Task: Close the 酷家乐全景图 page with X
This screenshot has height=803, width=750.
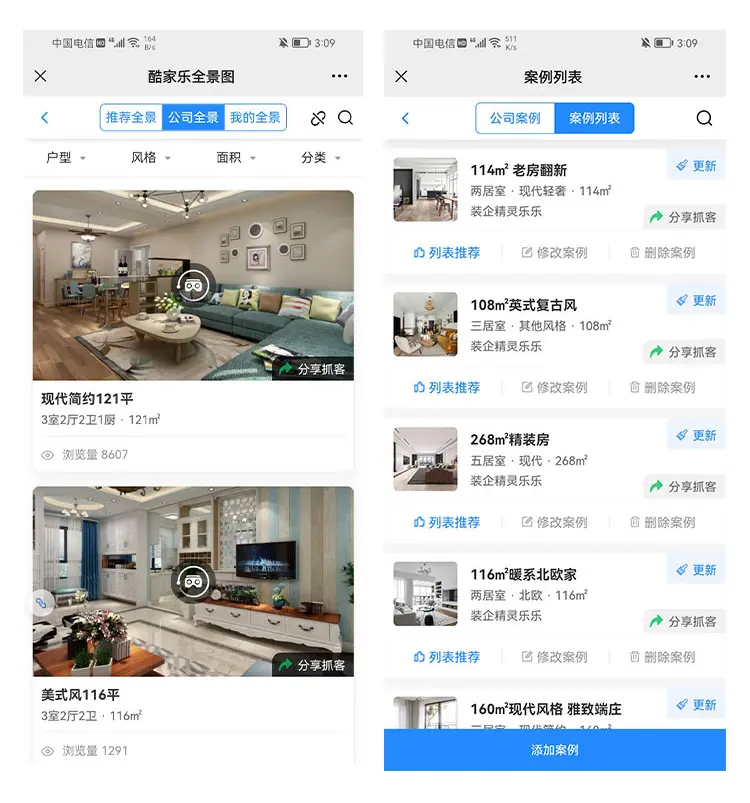Action: point(40,76)
